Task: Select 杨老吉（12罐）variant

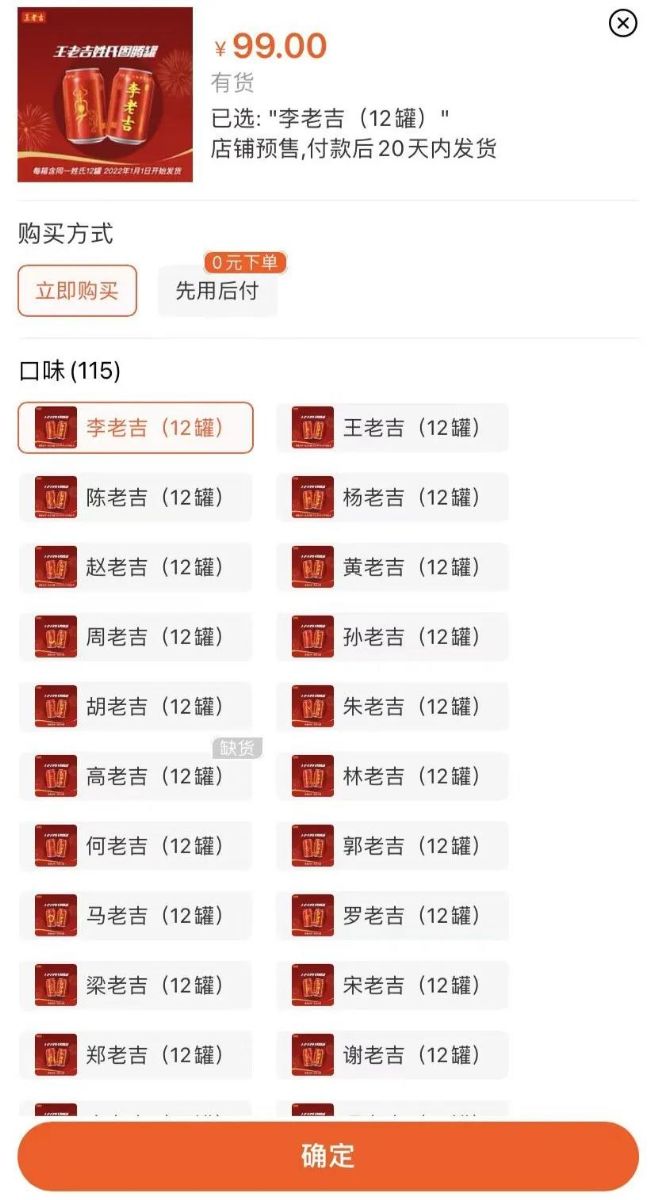Action: coord(392,497)
